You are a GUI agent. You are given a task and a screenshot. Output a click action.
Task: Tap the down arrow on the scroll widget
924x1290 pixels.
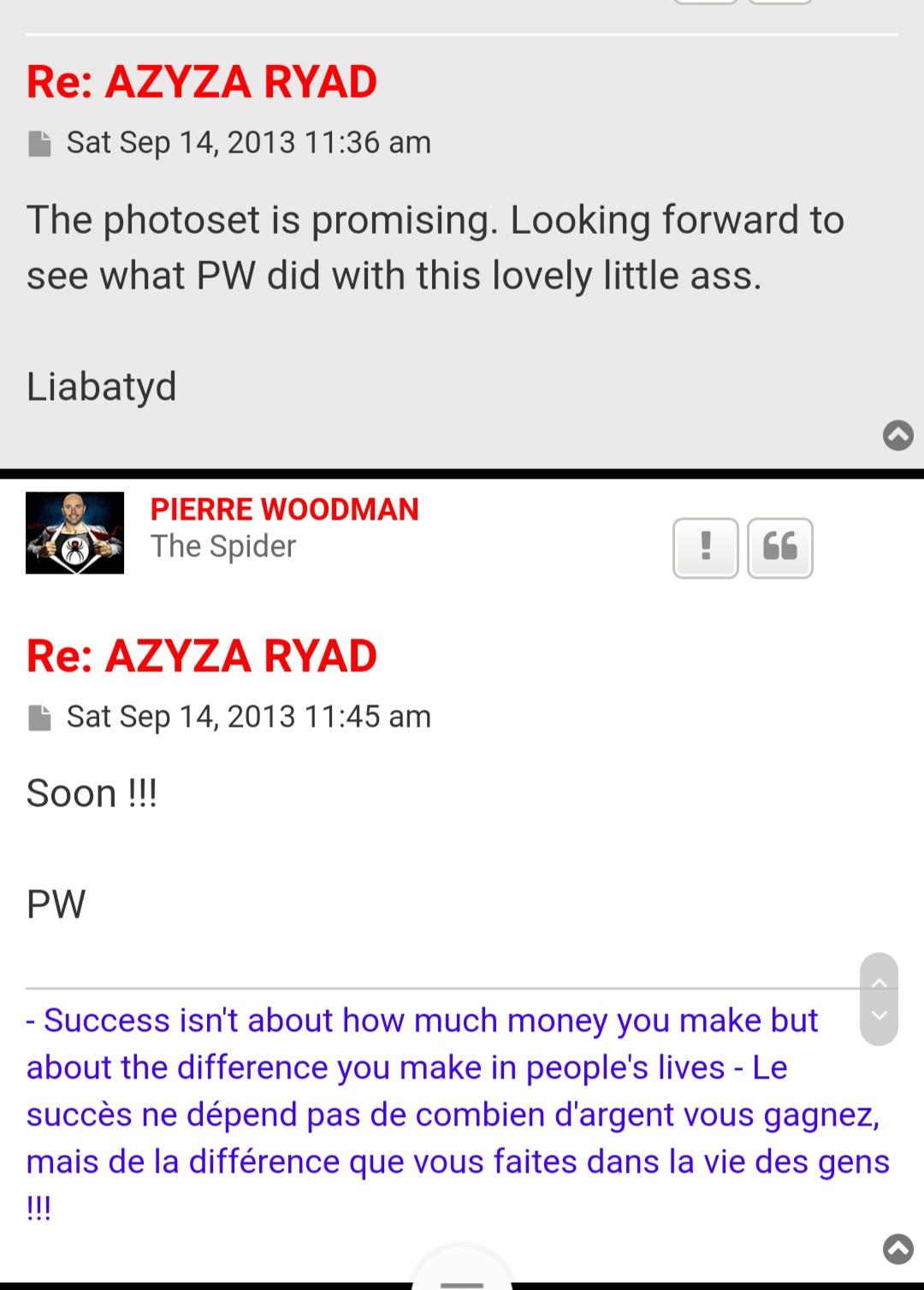pyautogui.click(x=879, y=1017)
